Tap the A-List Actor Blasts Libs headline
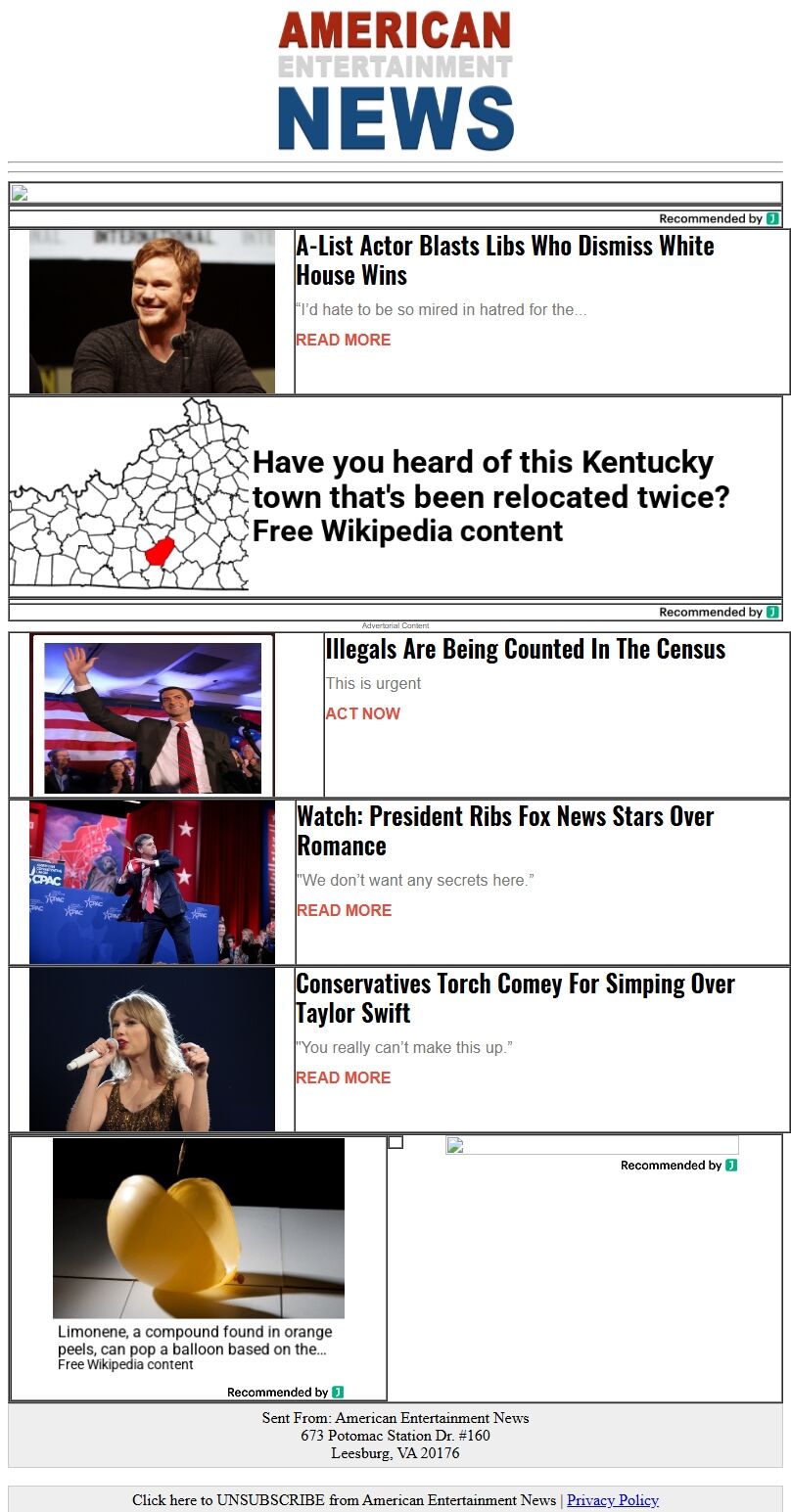This screenshot has width=791, height=1512. point(504,259)
